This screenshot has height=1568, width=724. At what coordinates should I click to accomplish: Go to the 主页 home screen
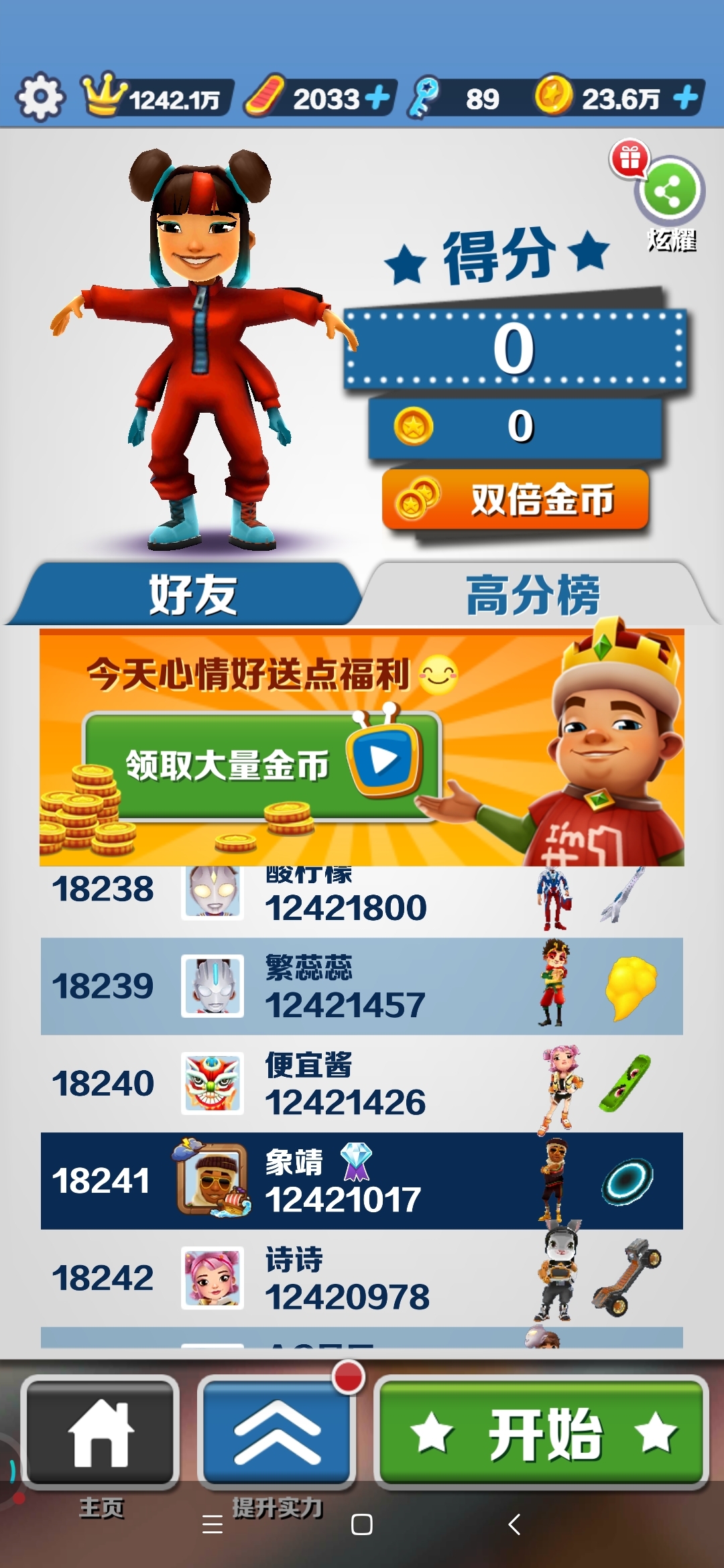pyautogui.click(x=101, y=1433)
